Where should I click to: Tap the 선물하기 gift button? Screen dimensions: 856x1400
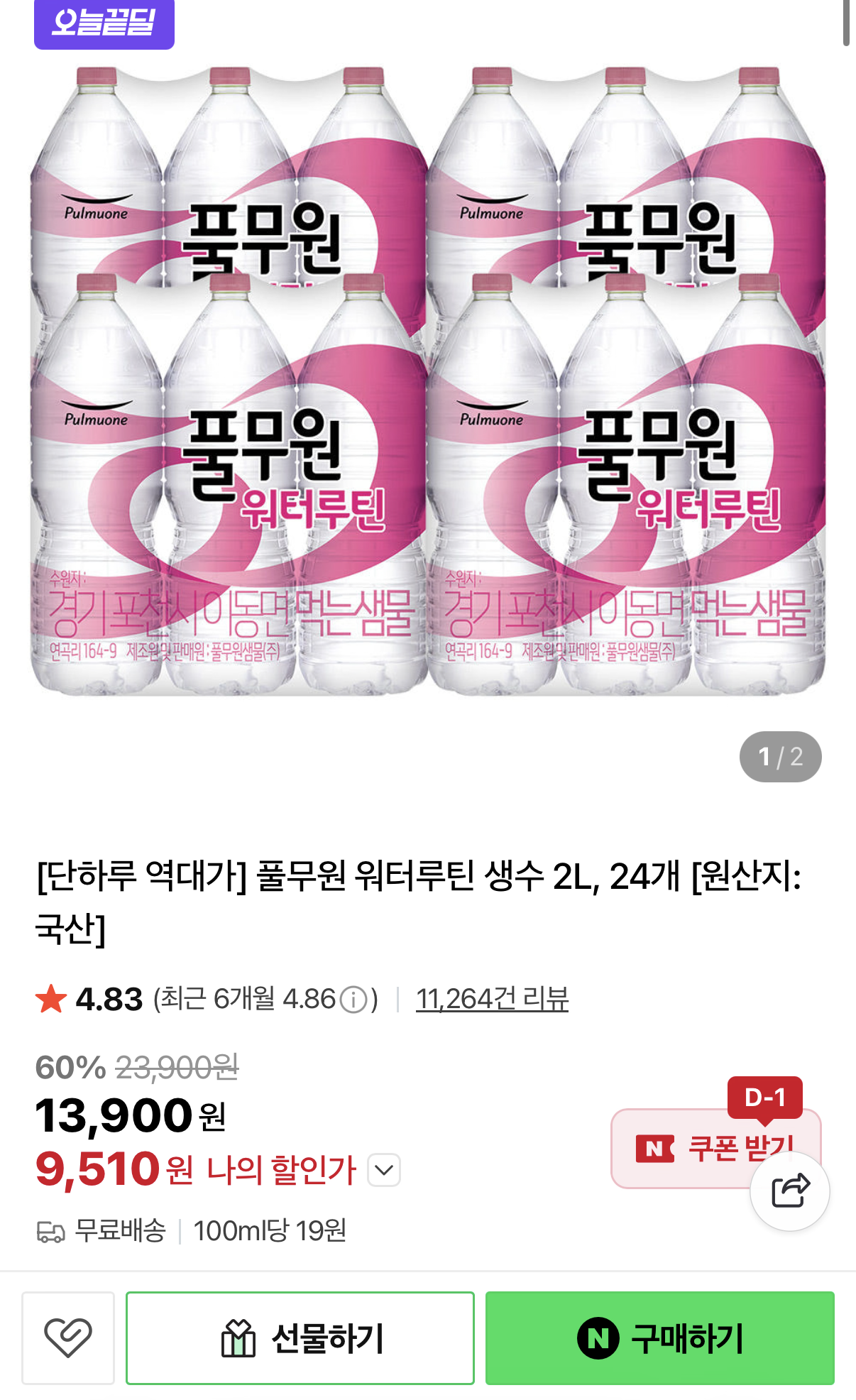pos(300,1338)
